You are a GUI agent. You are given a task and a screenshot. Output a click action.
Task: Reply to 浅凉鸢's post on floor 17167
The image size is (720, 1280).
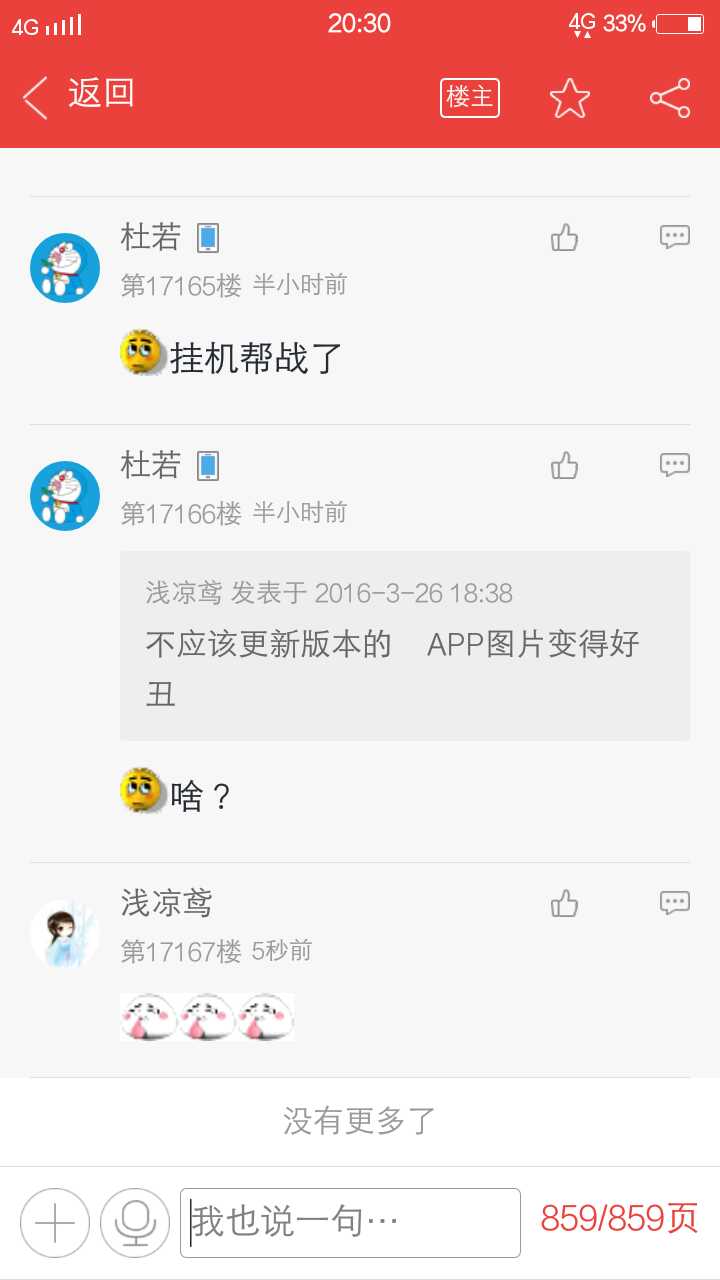click(x=675, y=903)
